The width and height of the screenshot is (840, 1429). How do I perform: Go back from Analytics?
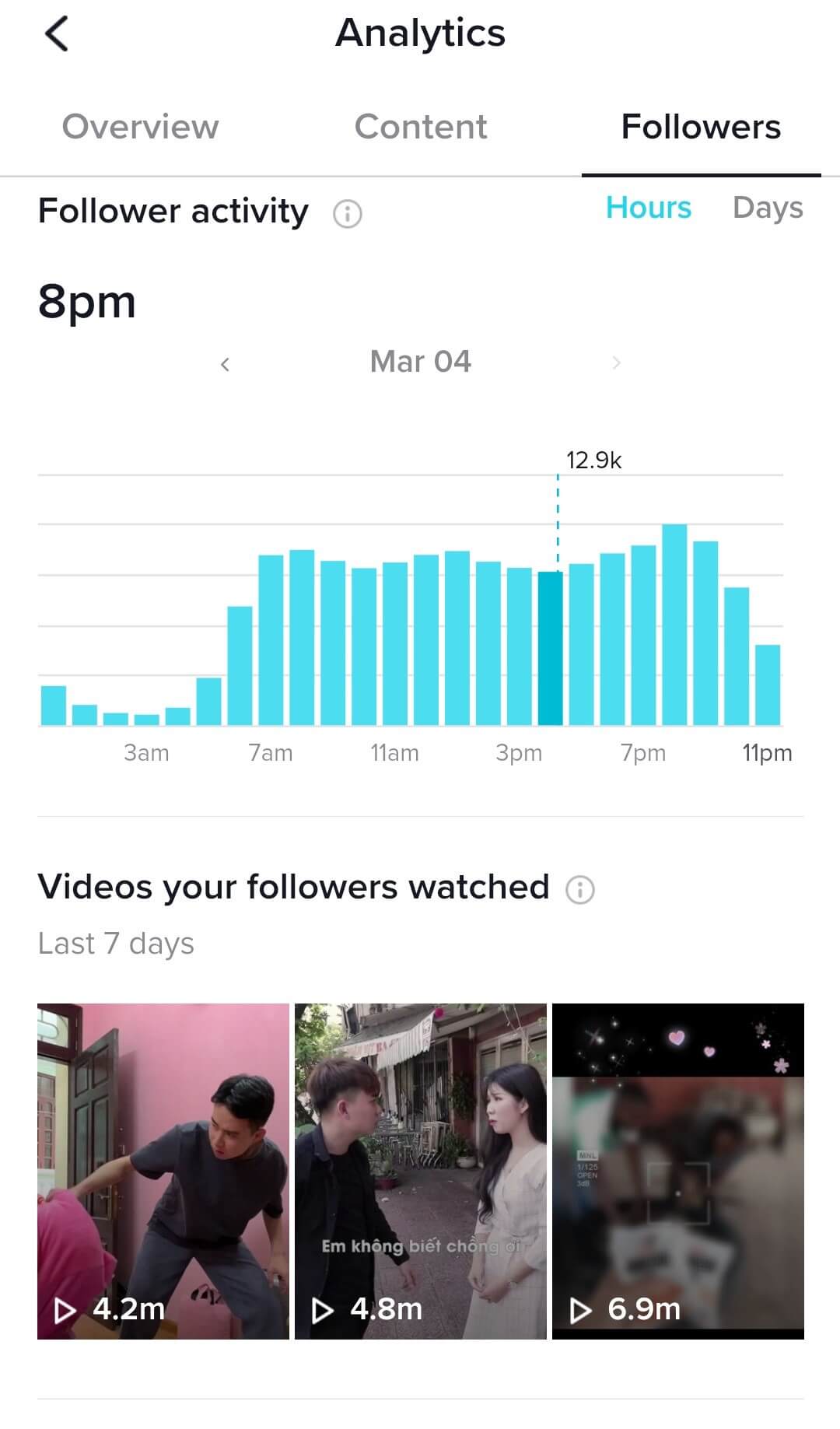57,34
